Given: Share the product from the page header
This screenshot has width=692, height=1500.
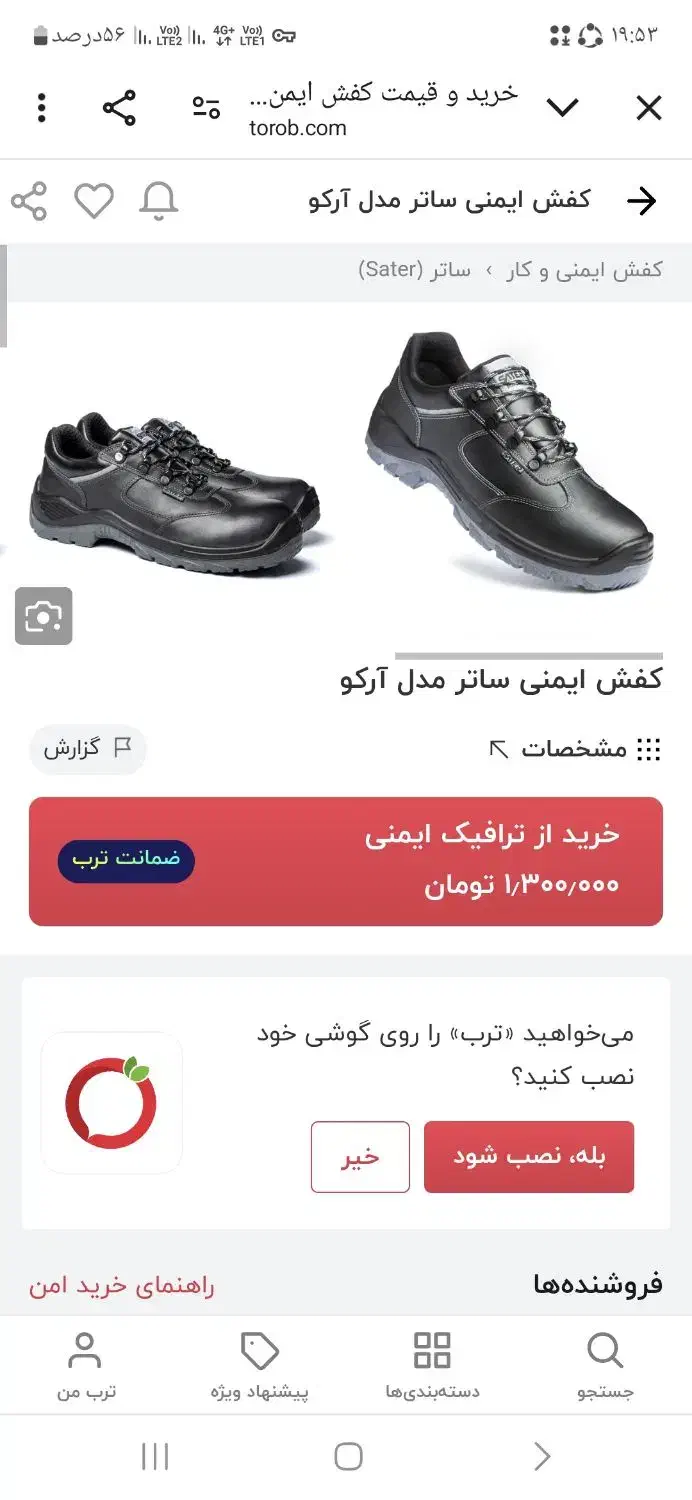Looking at the screenshot, I should coord(29,201).
